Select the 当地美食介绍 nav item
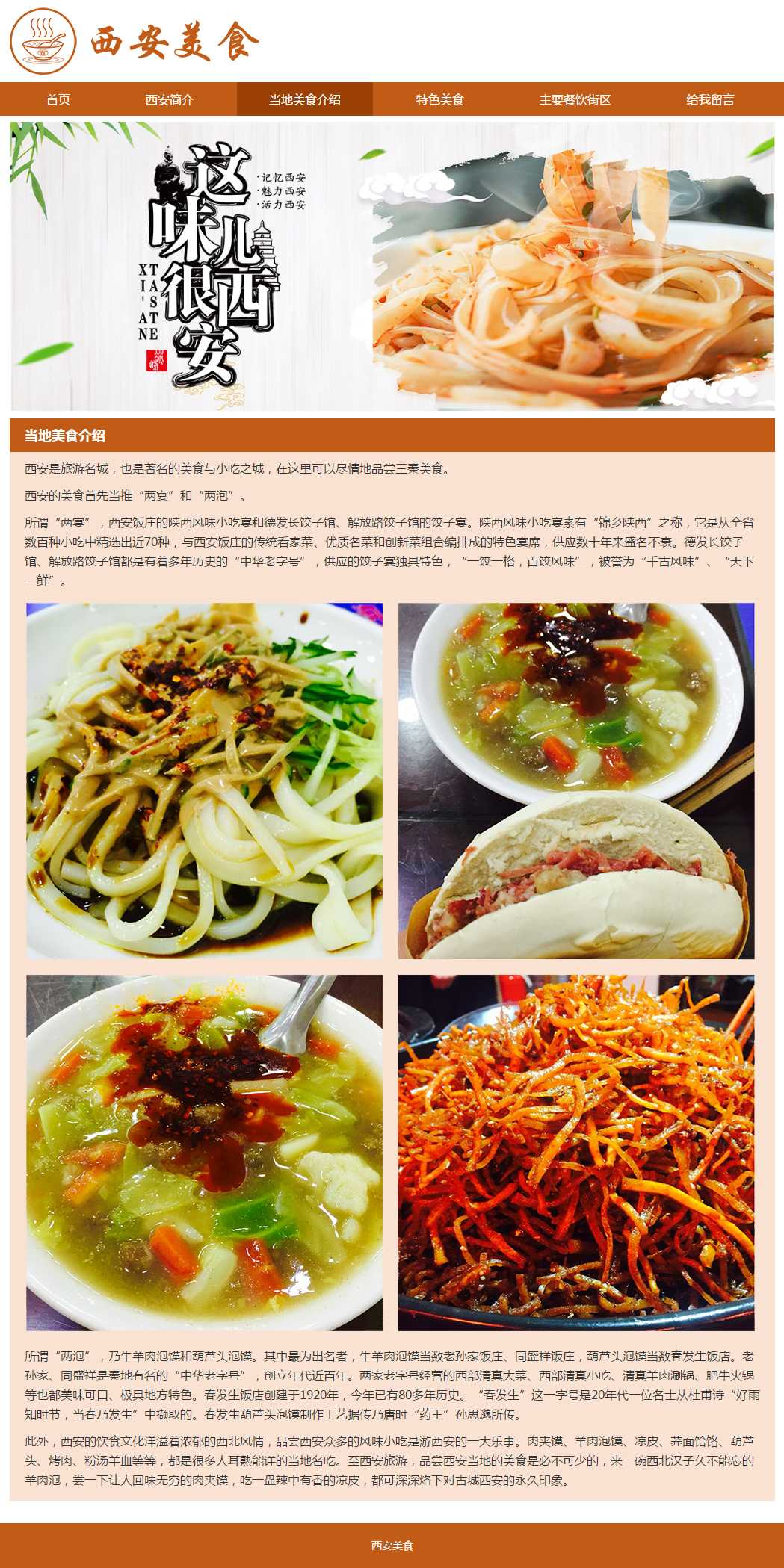Viewport: 784px width, 1568px height. point(305,99)
